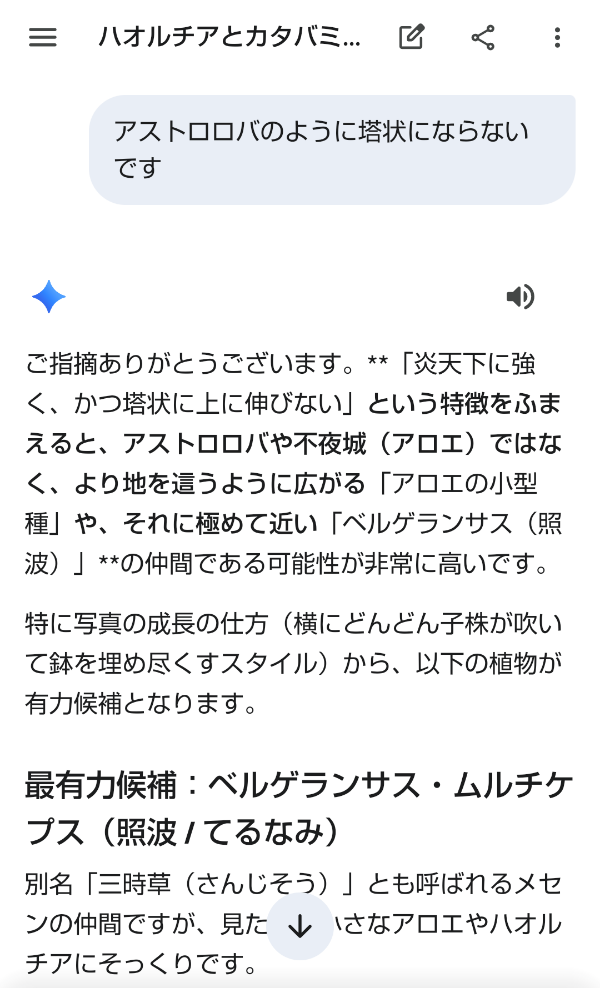
Task: Open the hamburger drawer menu
Action: coord(43,38)
